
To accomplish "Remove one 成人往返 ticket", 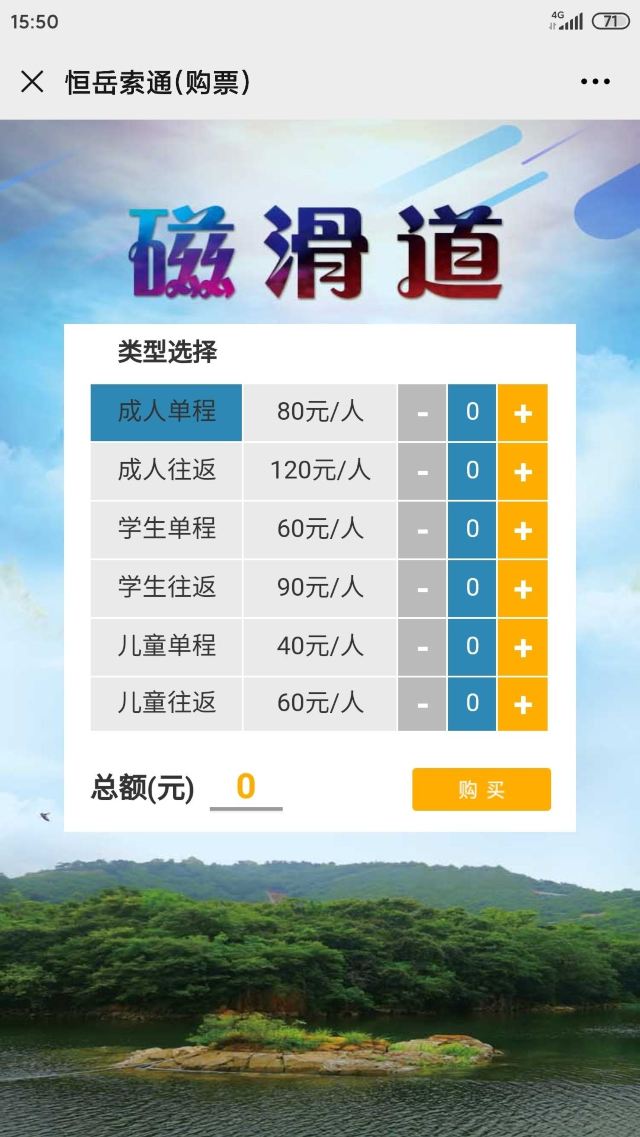I will pyautogui.click(x=422, y=471).
